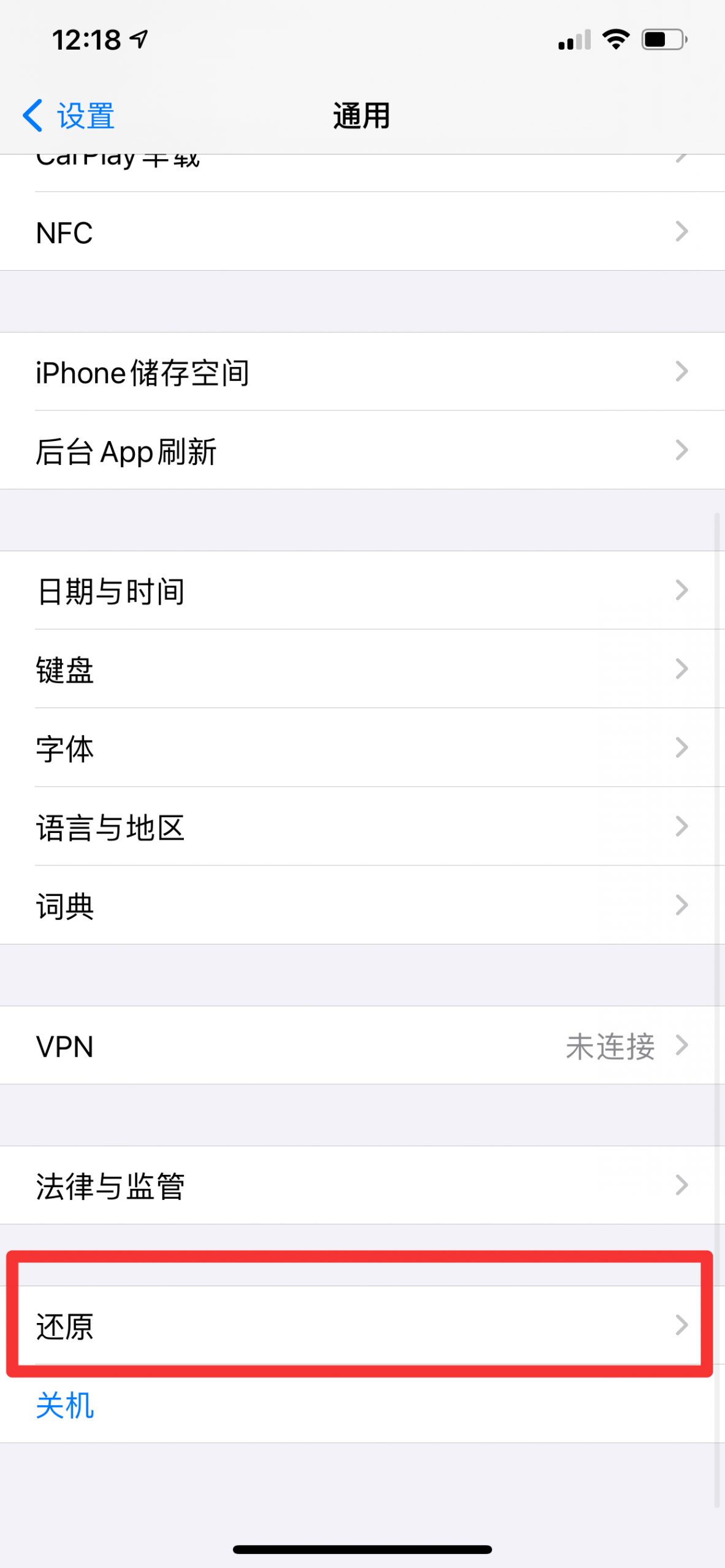Viewport: 725px width, 1568px height.
Task: Open 日期与时间 settings
Action: (362, 590)
